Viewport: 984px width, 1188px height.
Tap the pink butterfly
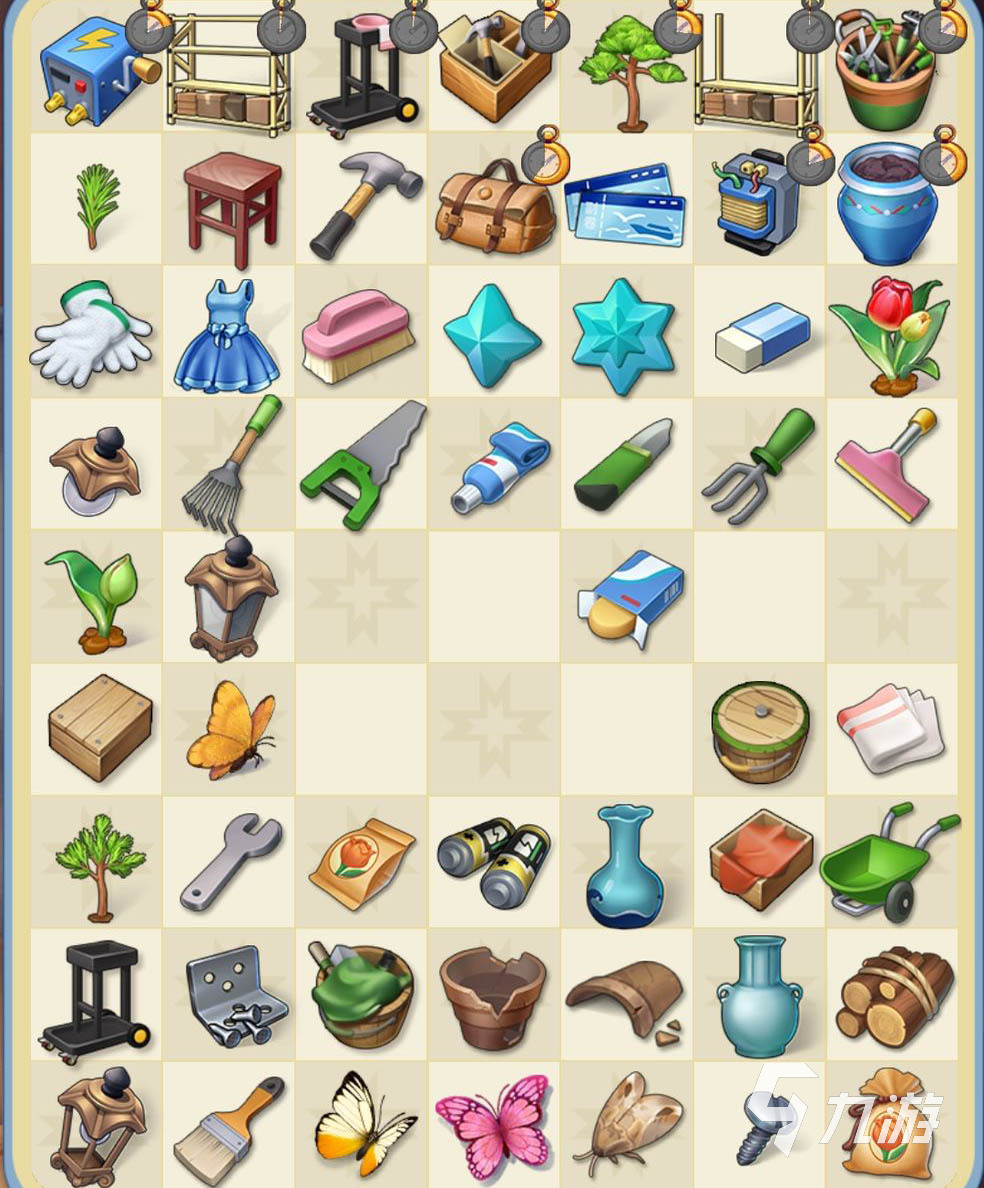point(493,1125)
